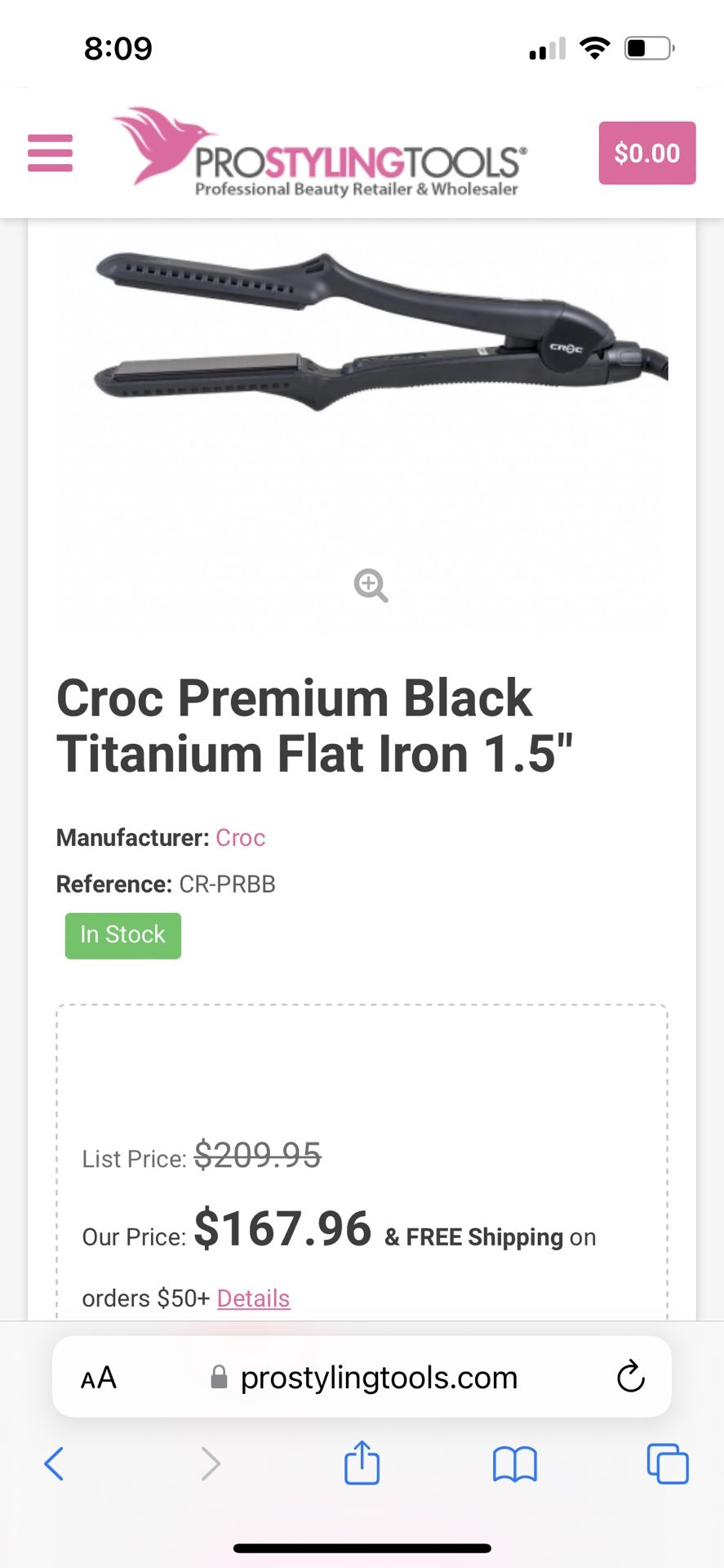Tap the magnifier to zoom product image

372,585
